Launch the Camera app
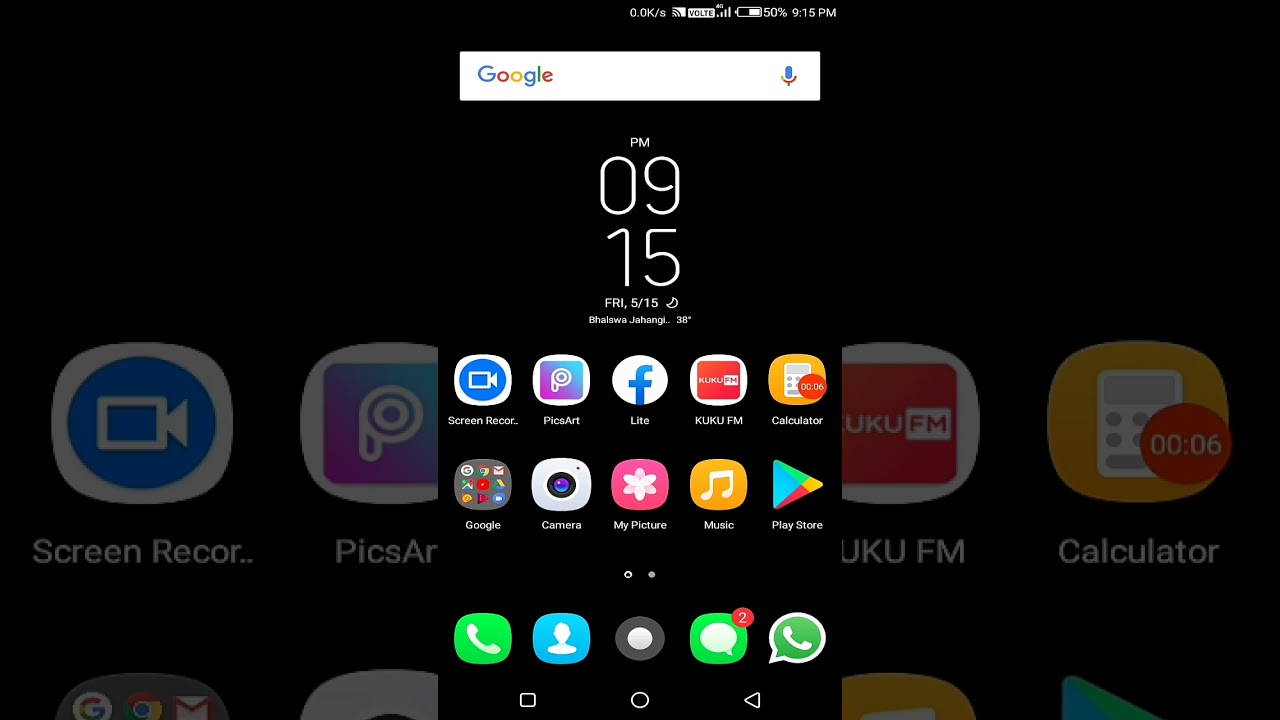1280x720 pixels. pos(561,486)
